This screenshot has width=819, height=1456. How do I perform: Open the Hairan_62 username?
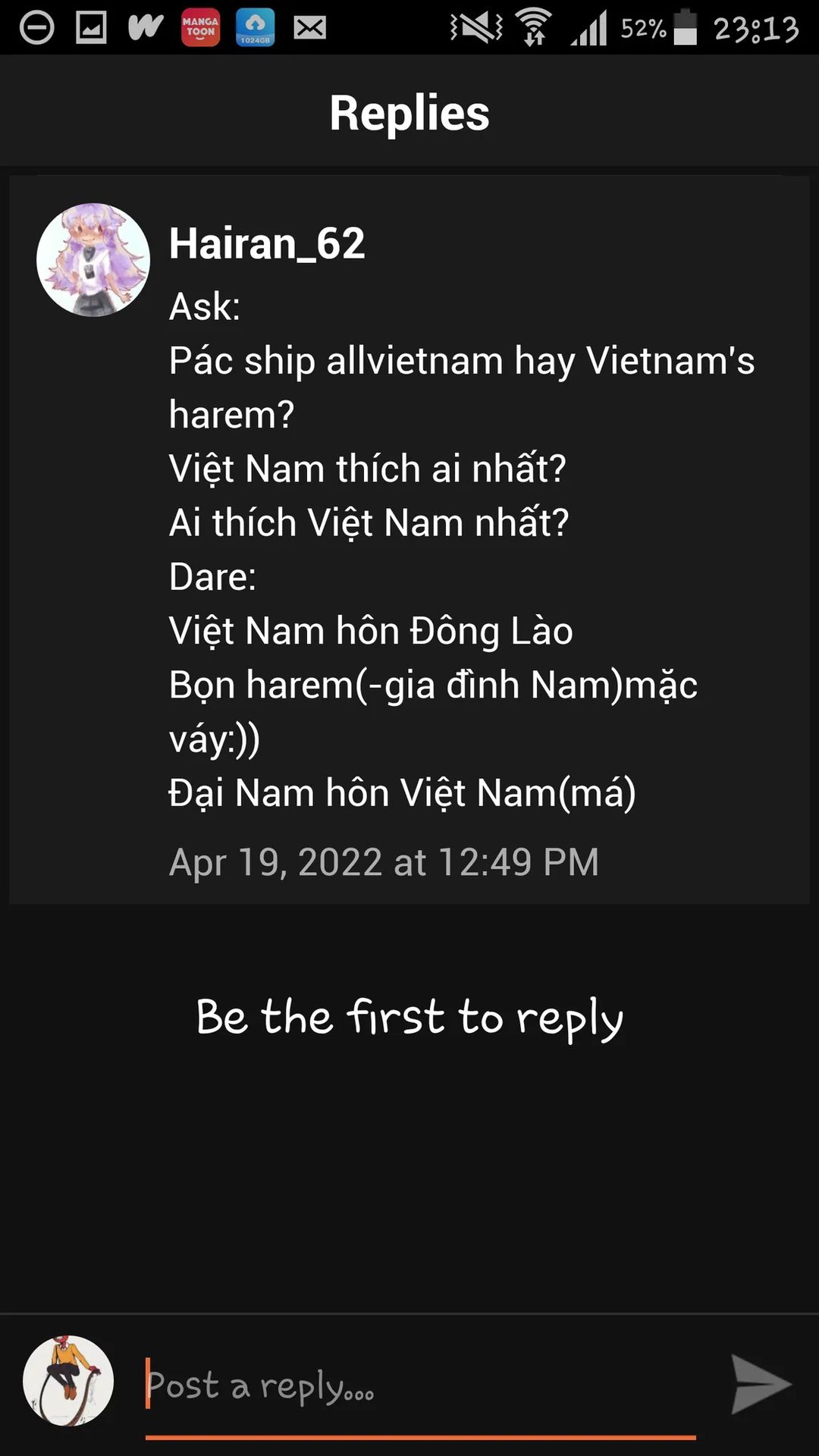(267, 243)
